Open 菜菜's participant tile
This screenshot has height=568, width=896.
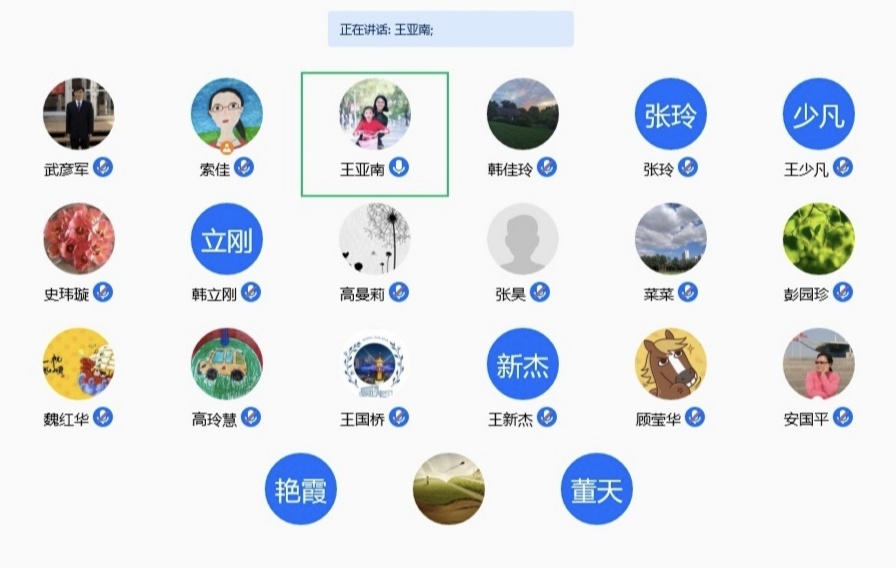click(x=670, y=239)
